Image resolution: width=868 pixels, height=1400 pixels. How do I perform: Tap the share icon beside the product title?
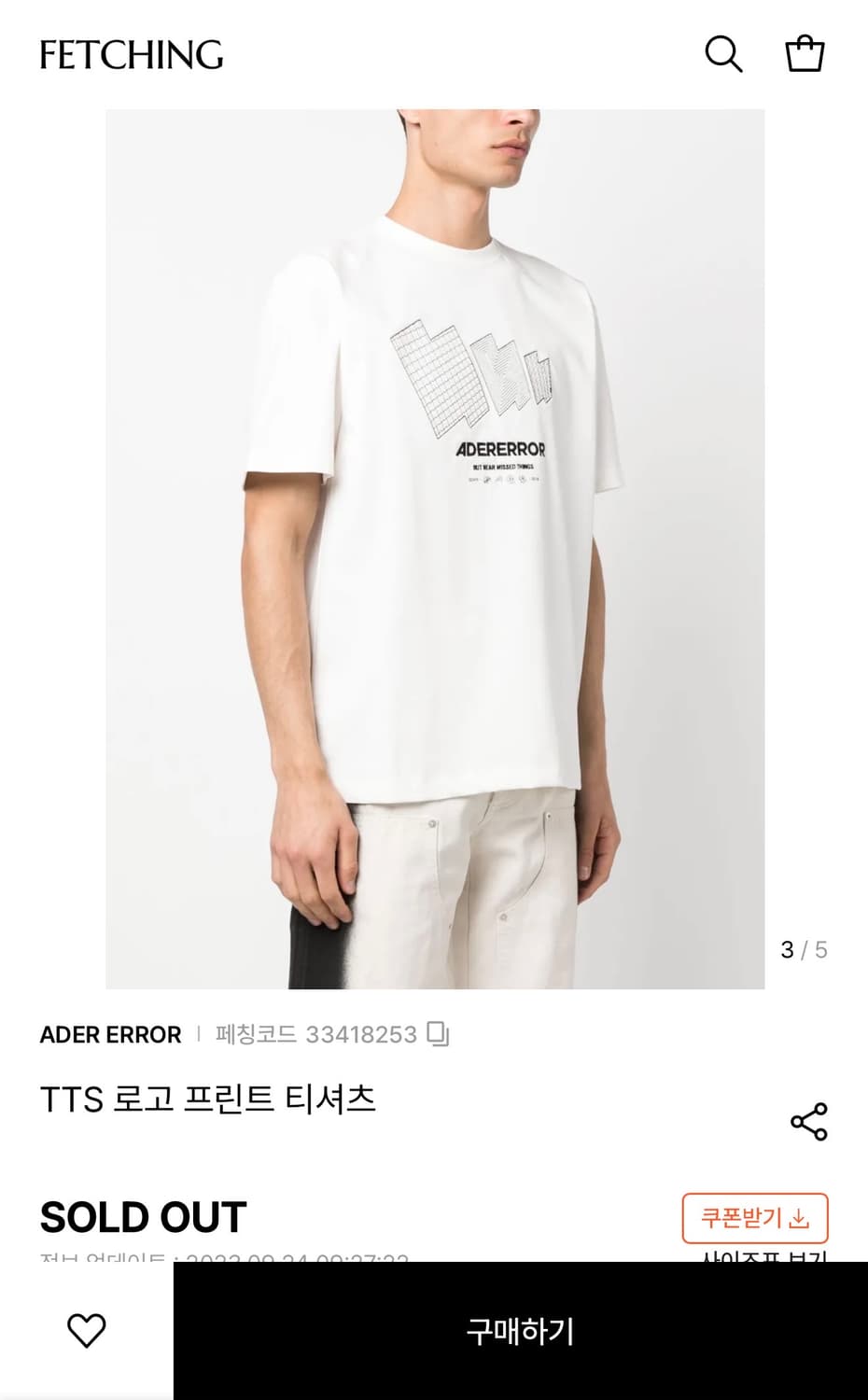click(x=810, y=1122)
